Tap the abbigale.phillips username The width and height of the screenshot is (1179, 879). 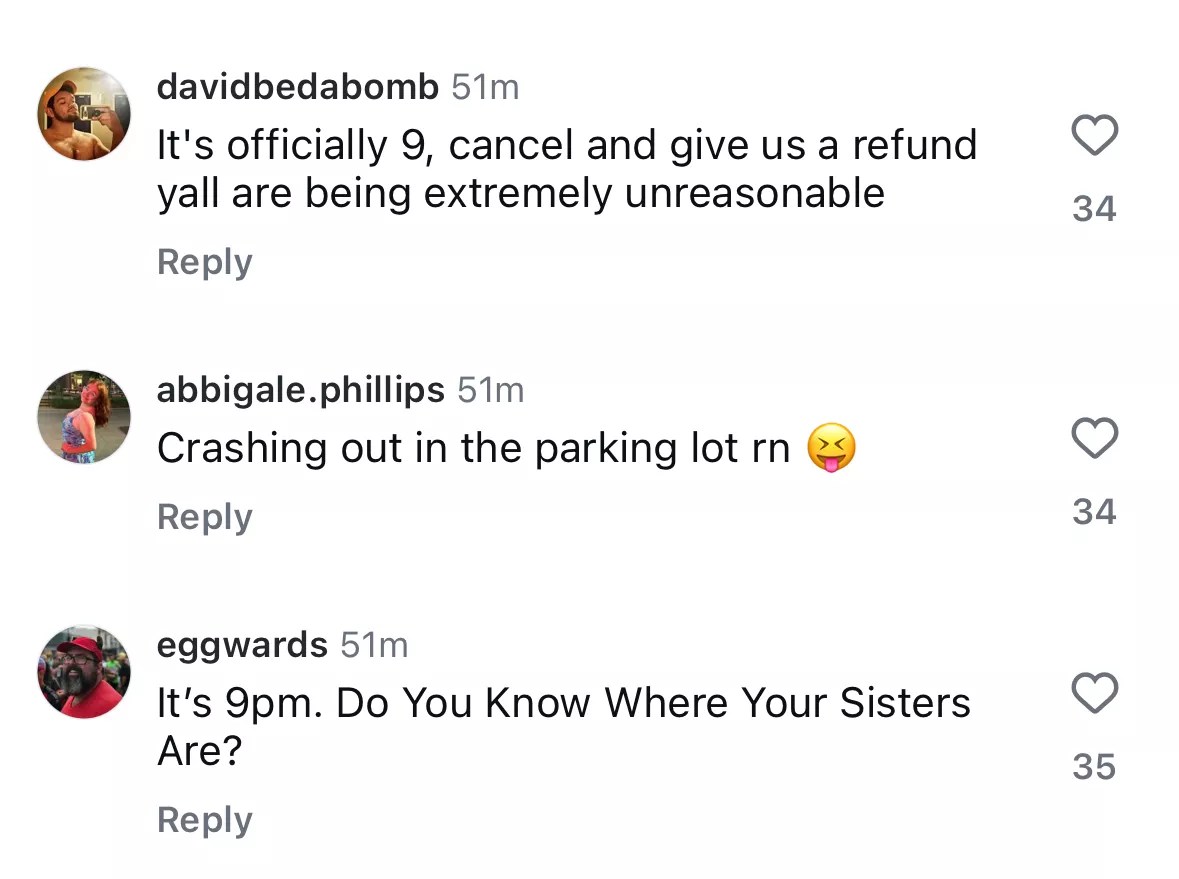click(300, 390)
